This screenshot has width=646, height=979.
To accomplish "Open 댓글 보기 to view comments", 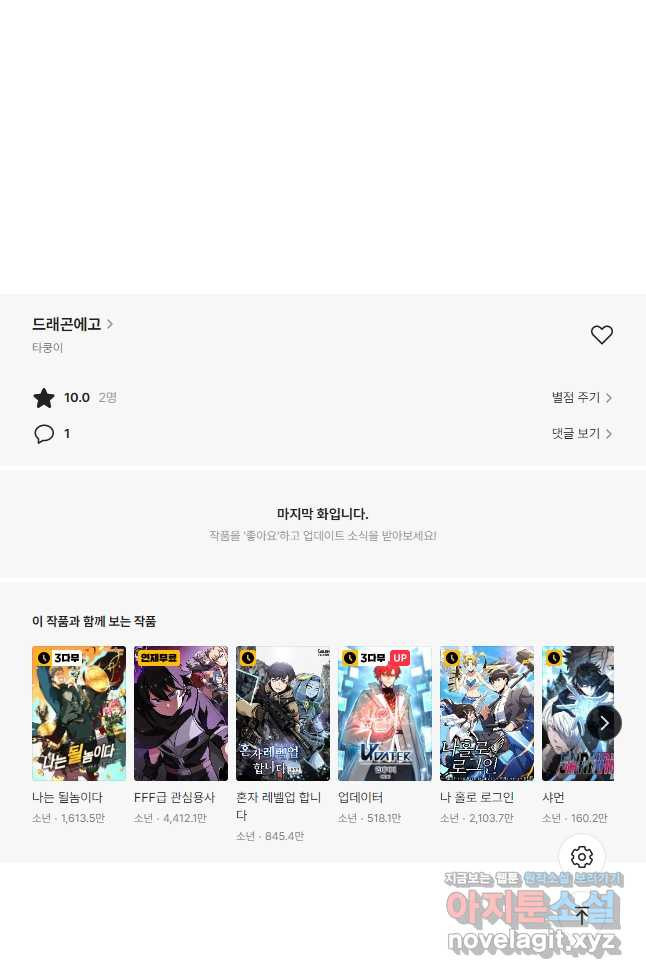I will pyautogui.click(x=581, y=434).
